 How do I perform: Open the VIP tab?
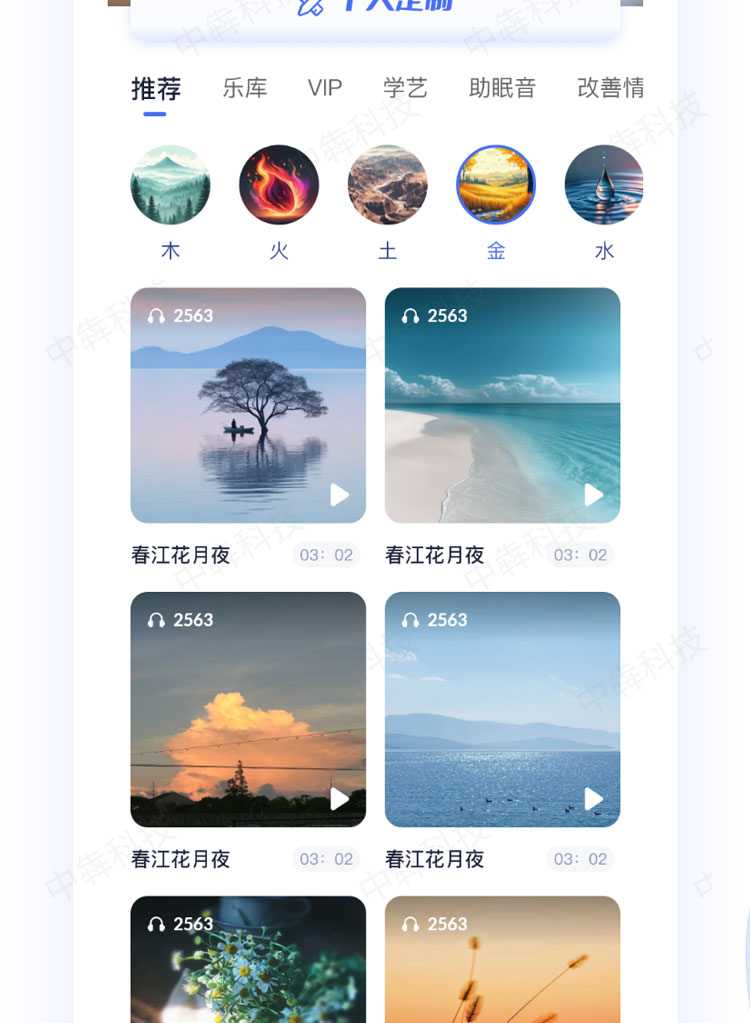click(325, 88)
